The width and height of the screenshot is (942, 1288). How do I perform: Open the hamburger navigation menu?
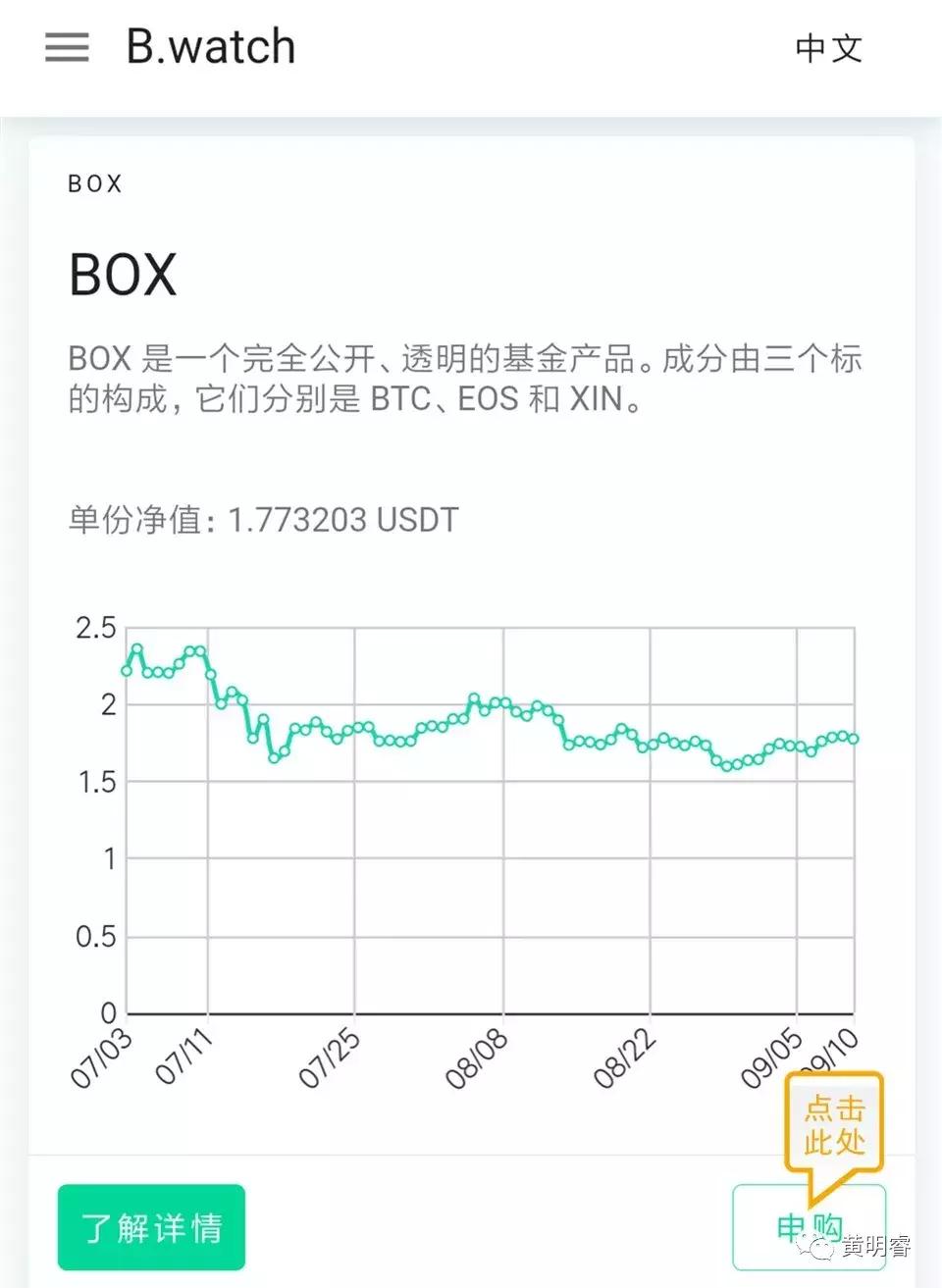(x=66, y=48)
